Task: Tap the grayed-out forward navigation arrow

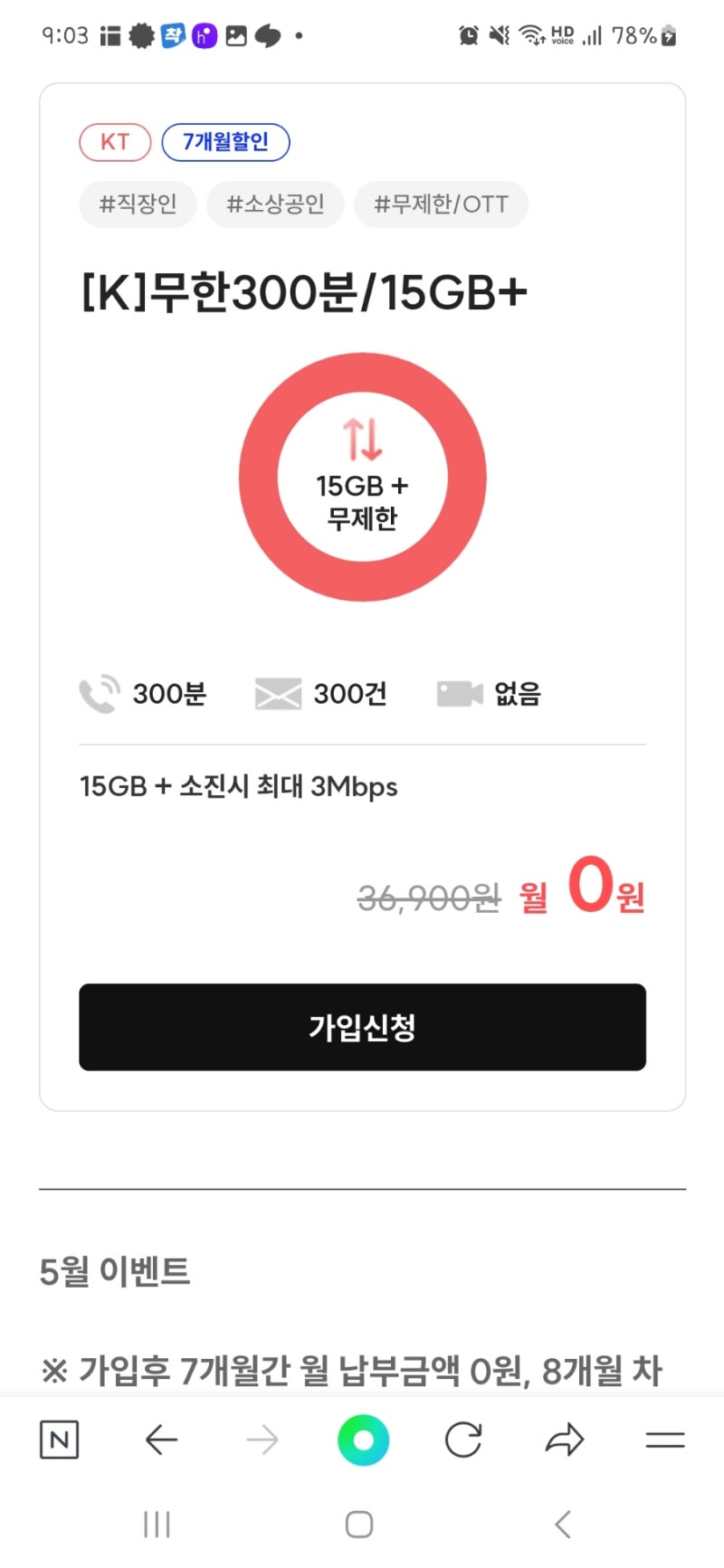Action: click(262, 1439)
